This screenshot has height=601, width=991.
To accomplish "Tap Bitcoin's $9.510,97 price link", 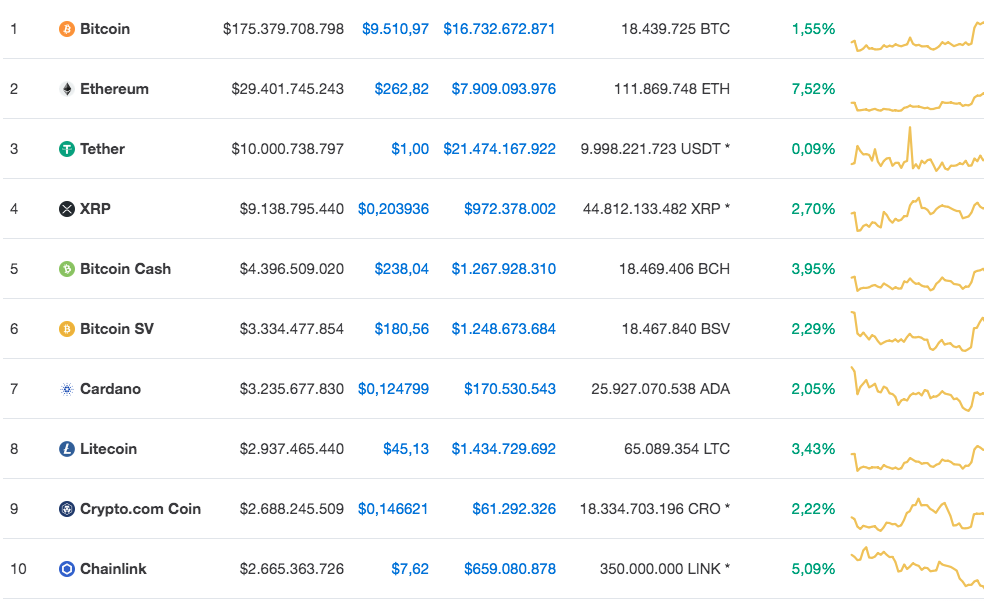I will coord(395,29).
